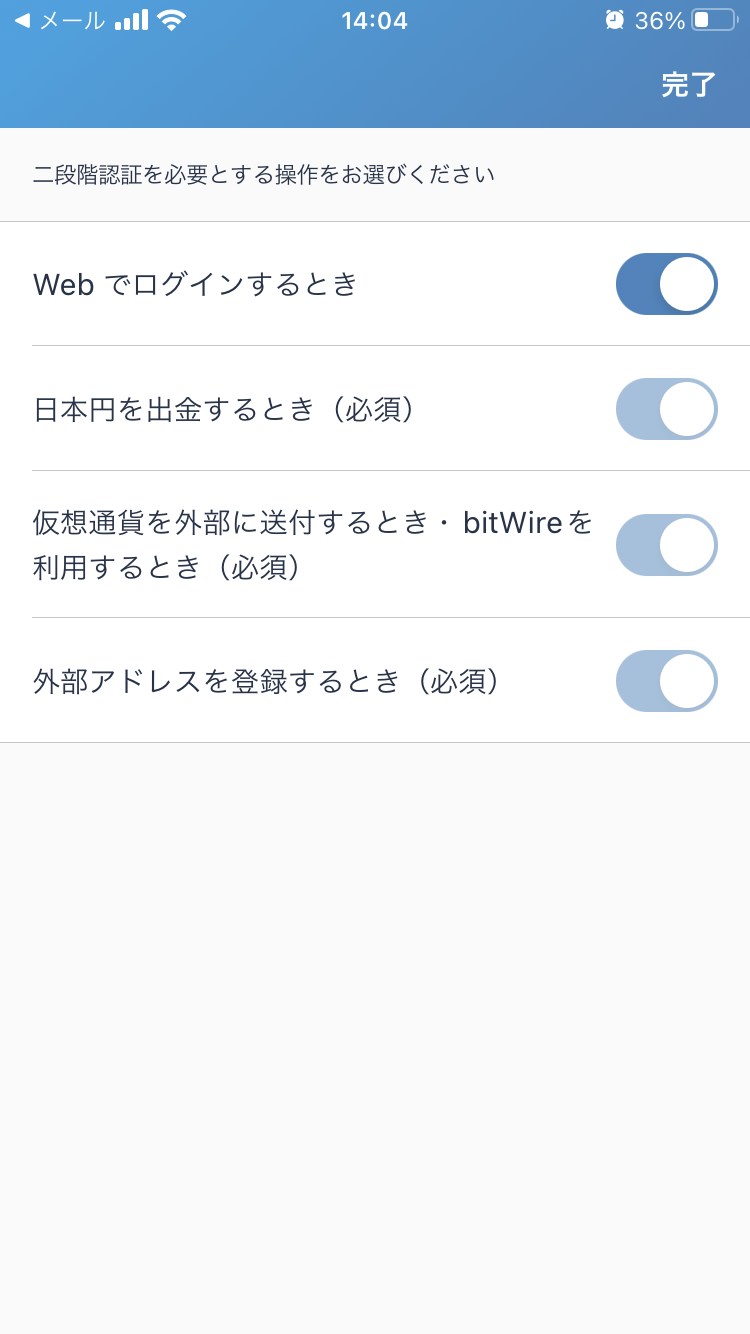
Task: Return to メール app via back arrow
Action: 58,20
